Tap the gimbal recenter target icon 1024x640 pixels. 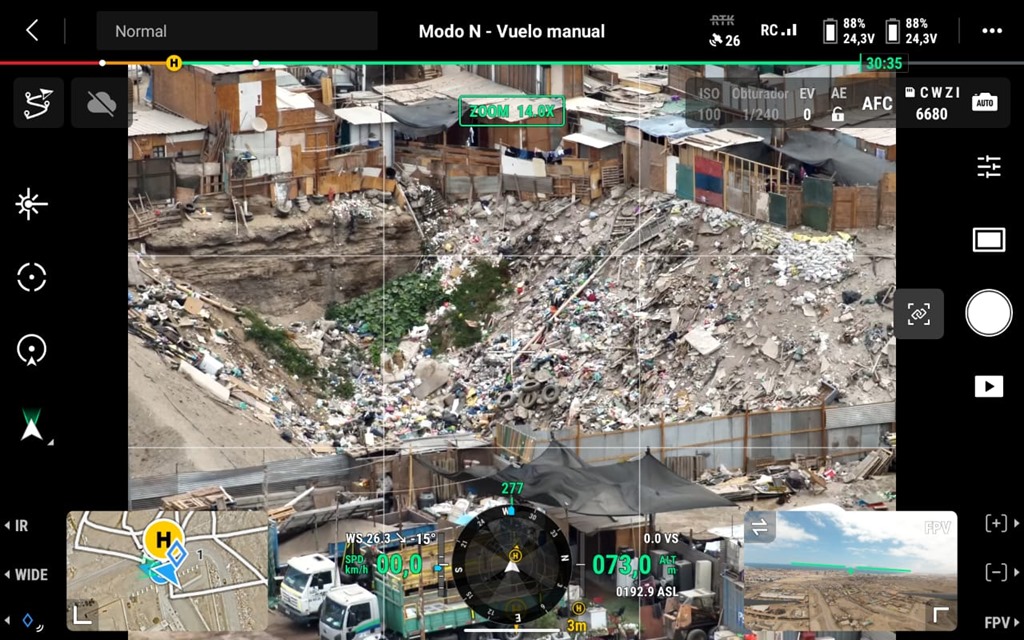pos(32,277)
